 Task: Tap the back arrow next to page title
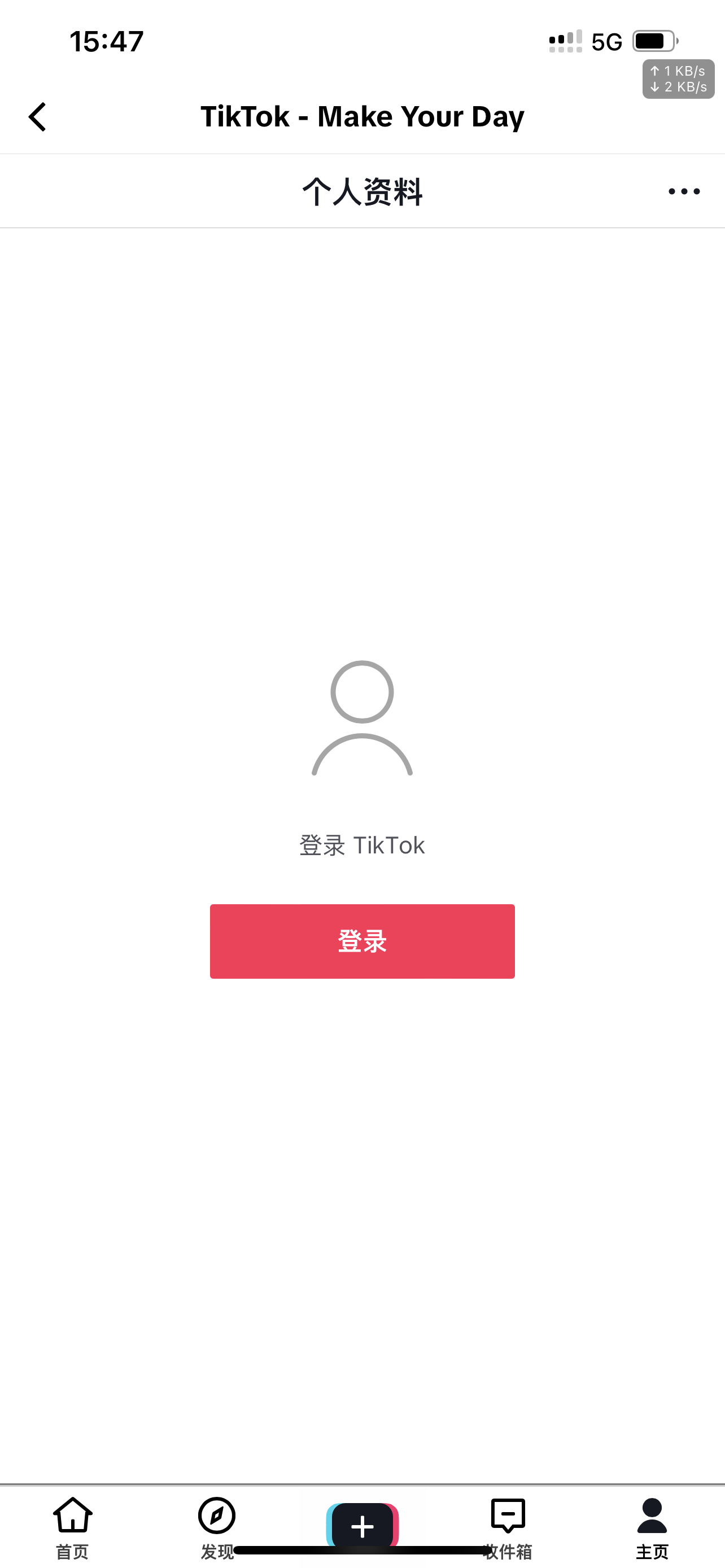[x=37, y=116]
